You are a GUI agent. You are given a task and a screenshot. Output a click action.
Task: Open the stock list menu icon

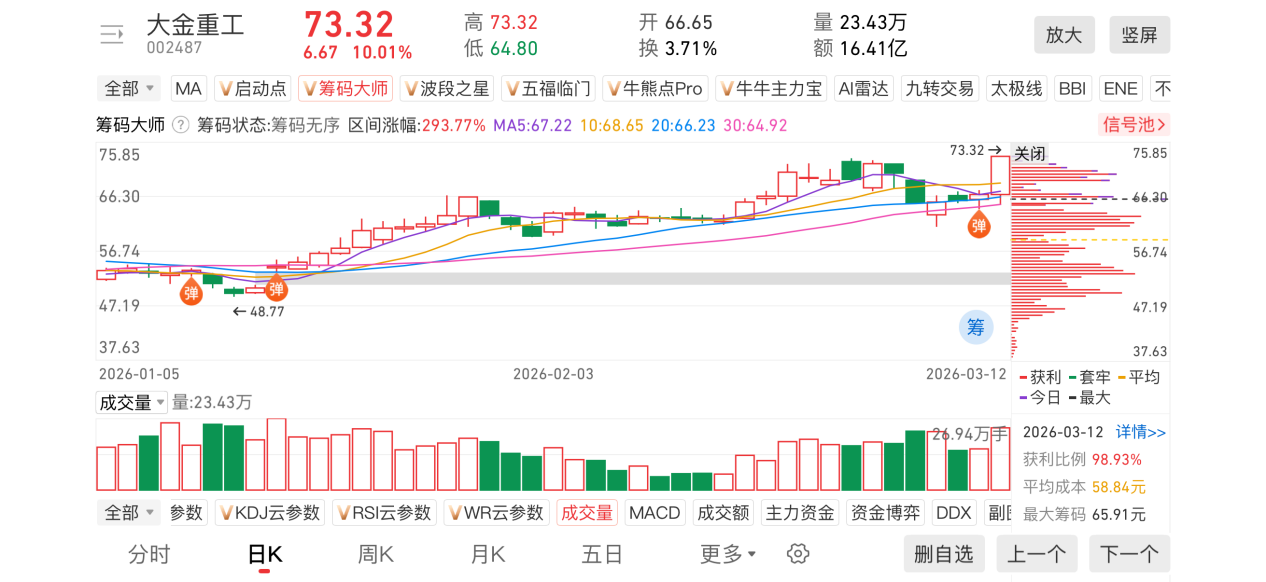111,35
